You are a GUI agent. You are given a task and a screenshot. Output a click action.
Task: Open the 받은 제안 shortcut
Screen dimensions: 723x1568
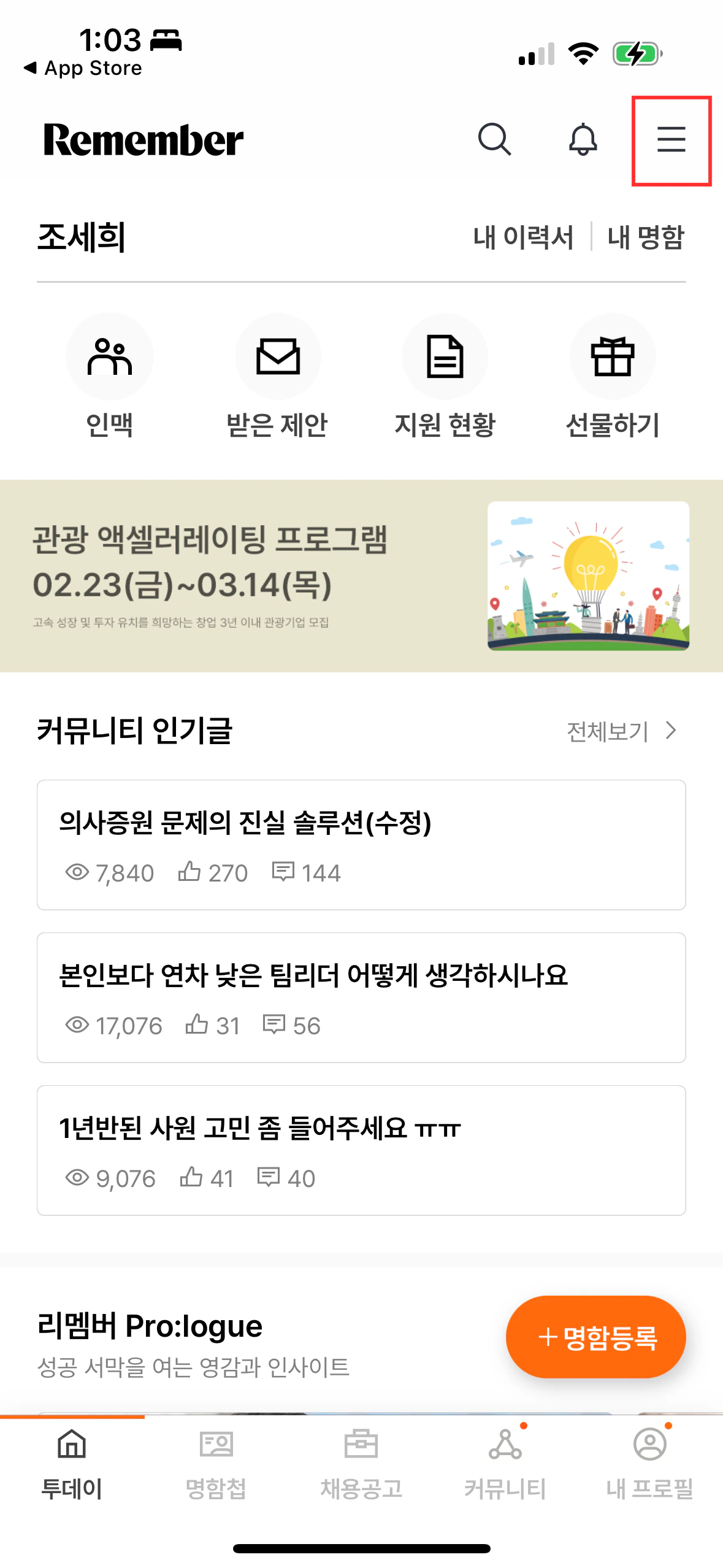coord(278,375)
